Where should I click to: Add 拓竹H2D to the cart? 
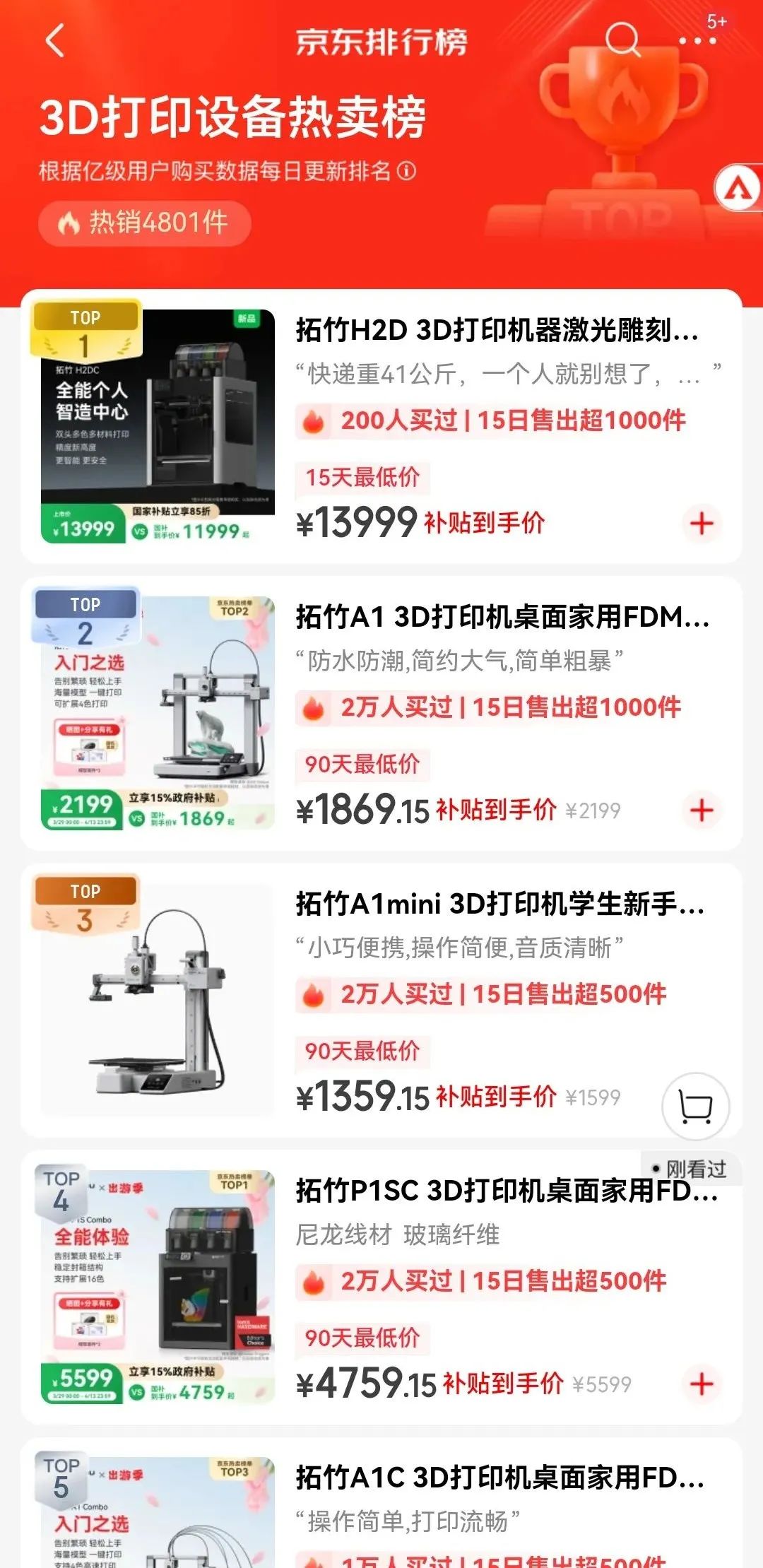click(x=702, y=524)
